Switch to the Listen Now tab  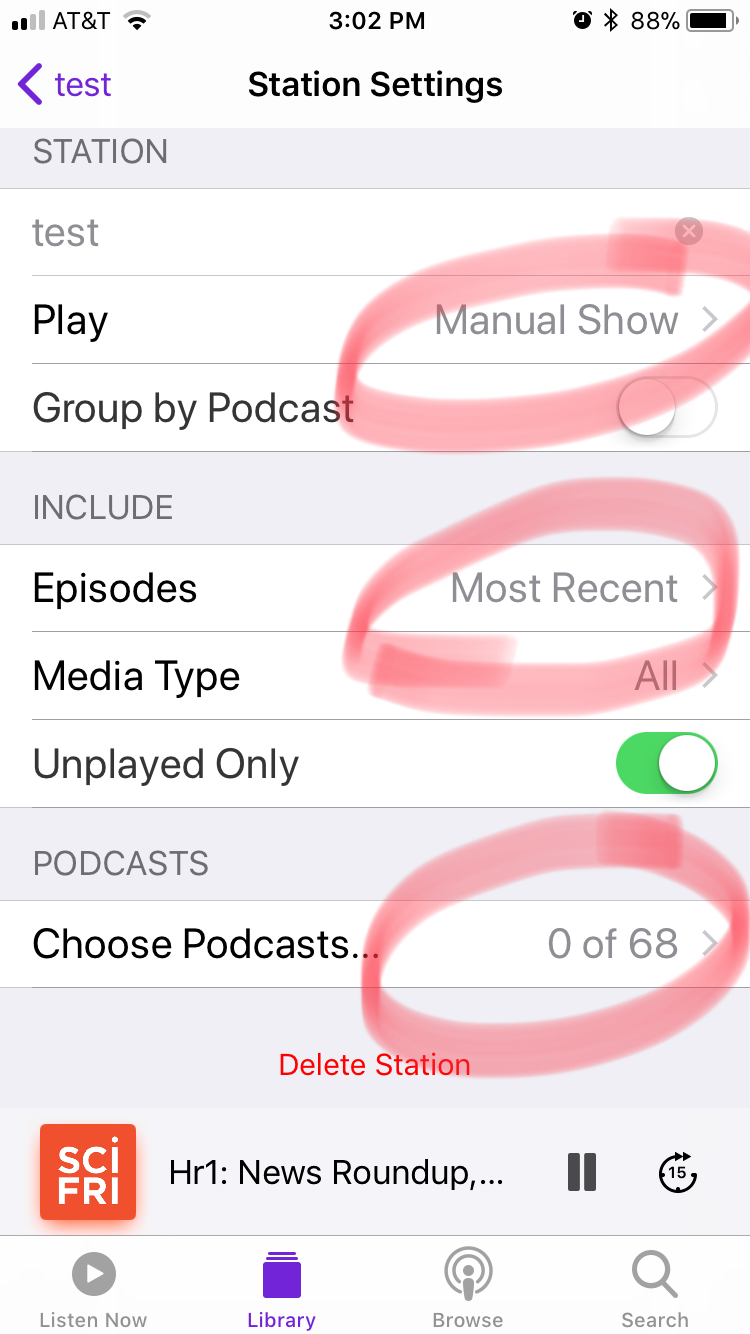[93, 1290]
